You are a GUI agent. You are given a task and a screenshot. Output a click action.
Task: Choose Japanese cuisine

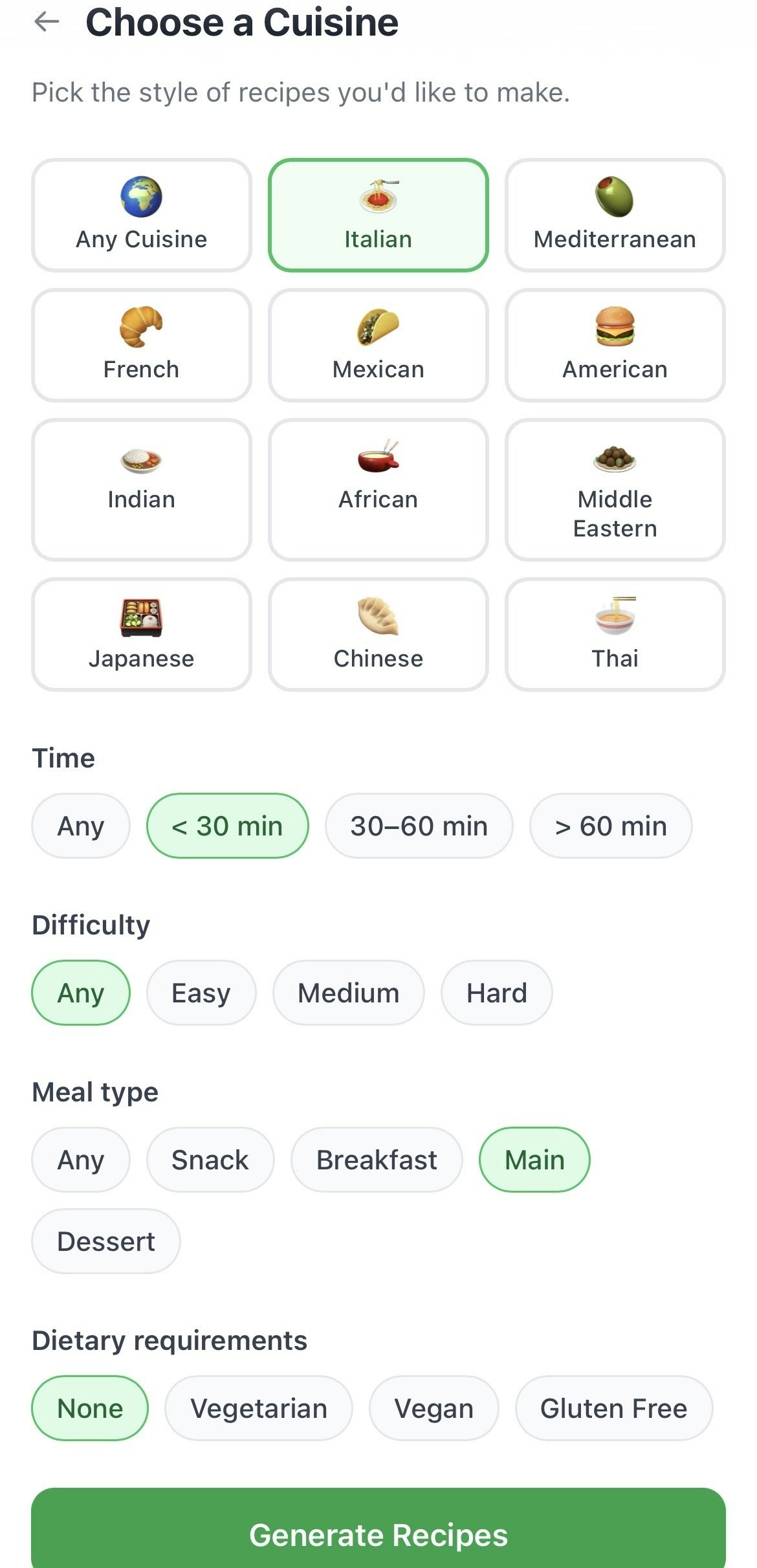(141, 634)
